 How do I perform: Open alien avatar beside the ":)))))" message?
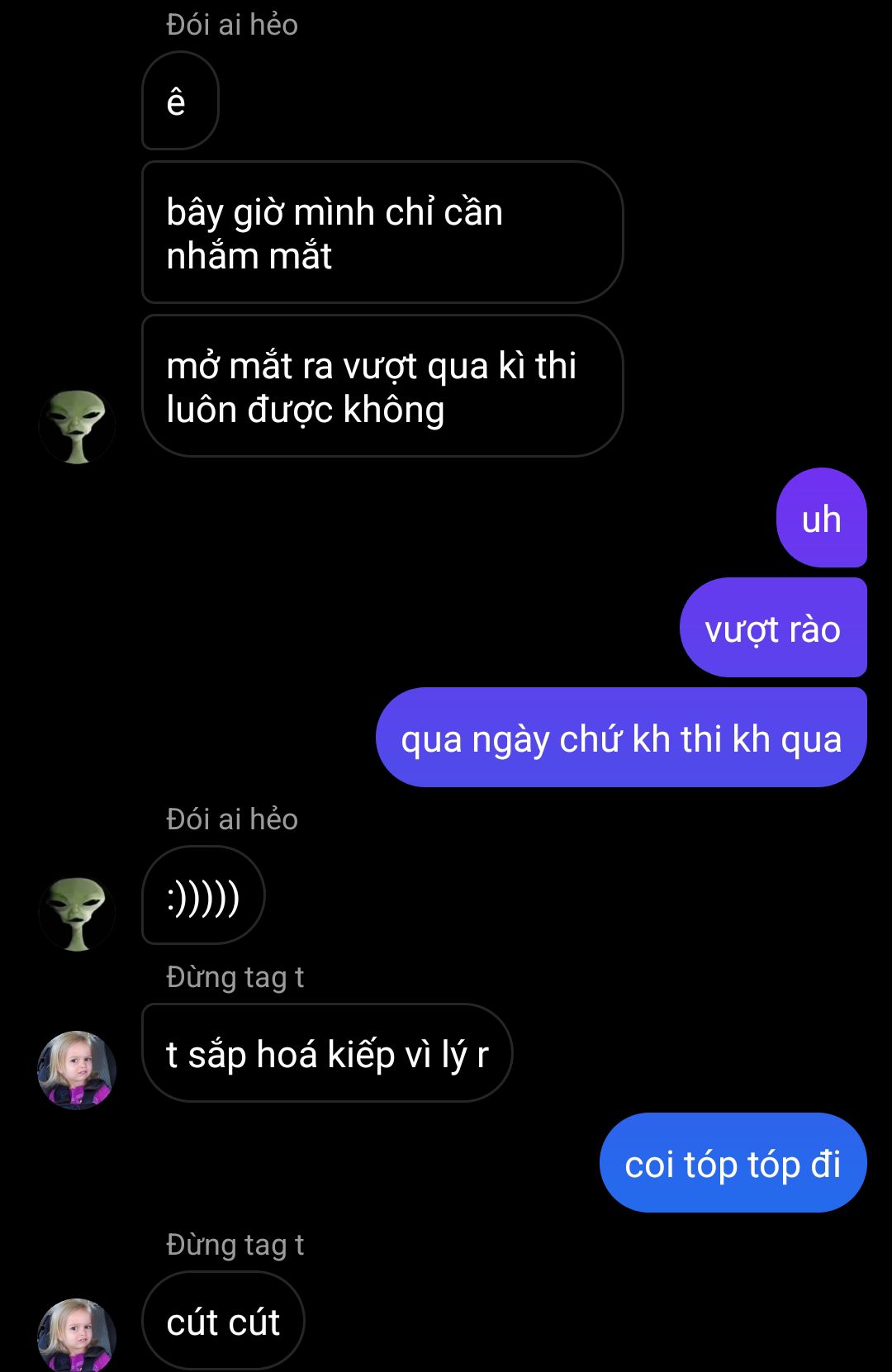point(77,914)
